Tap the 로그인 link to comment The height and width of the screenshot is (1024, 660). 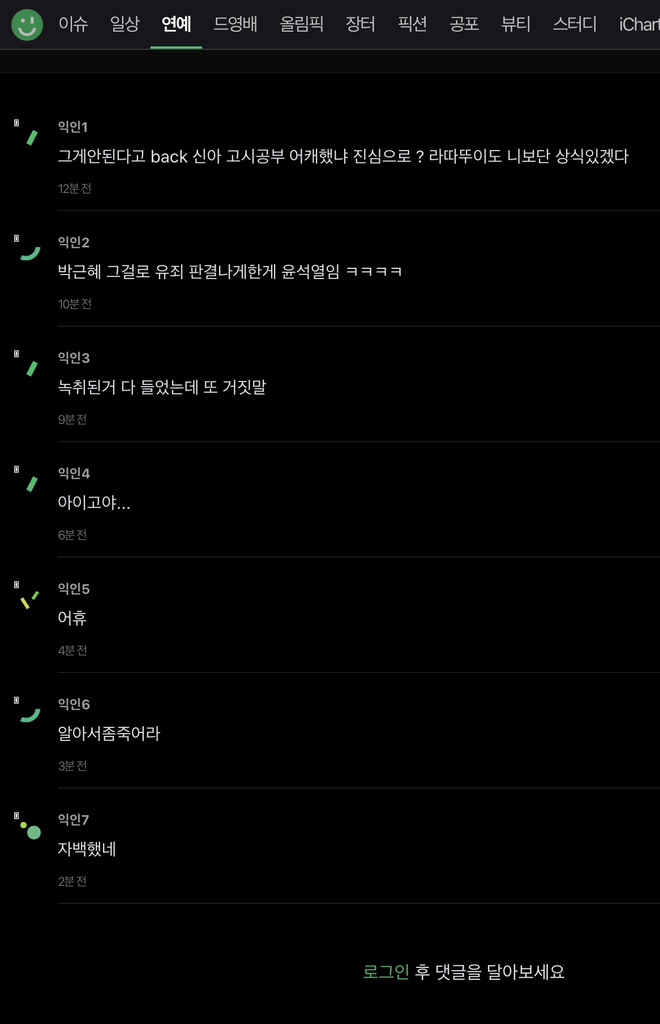click(x=386, y=972)
